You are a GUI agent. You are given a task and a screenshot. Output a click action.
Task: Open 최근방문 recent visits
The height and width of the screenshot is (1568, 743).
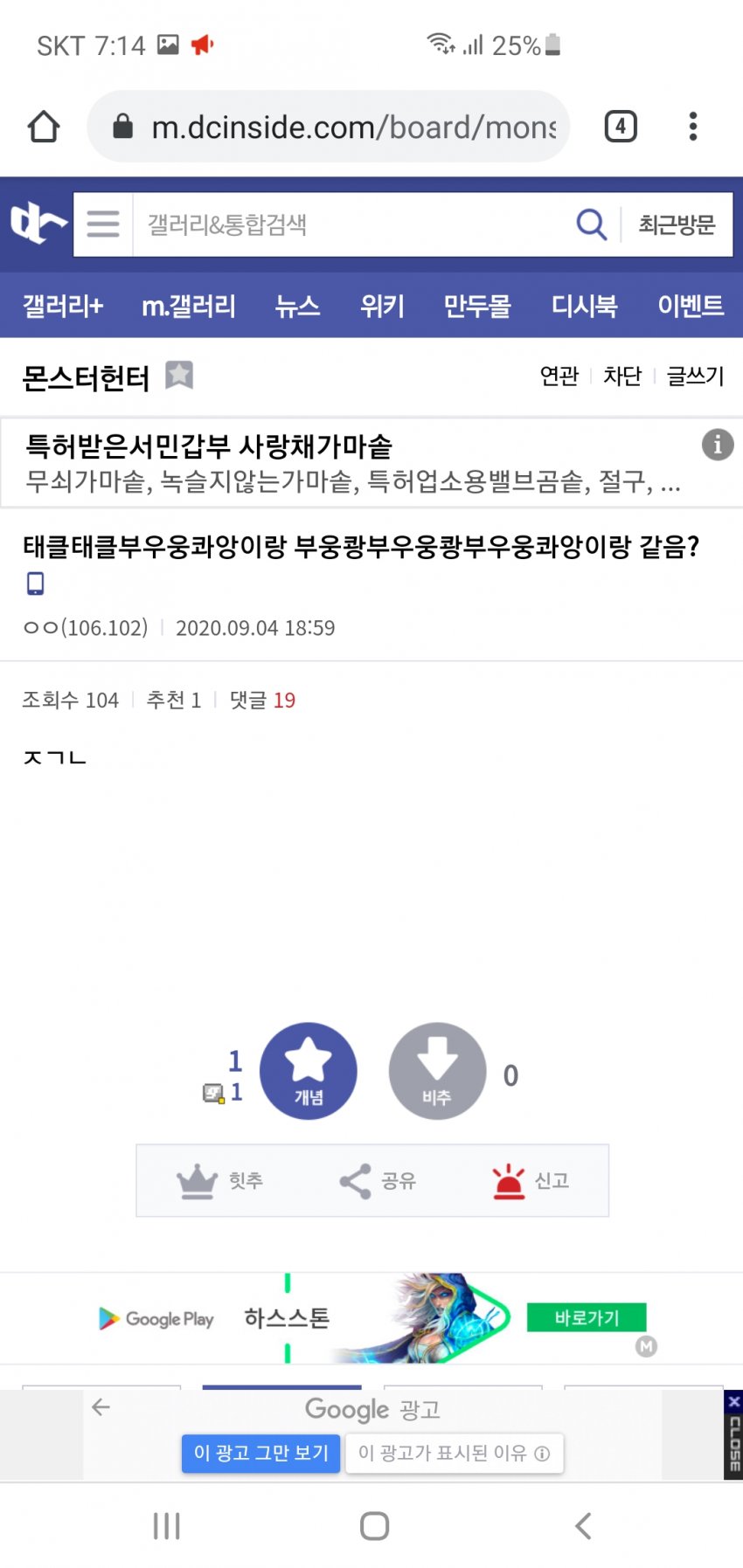coord(677,224)
